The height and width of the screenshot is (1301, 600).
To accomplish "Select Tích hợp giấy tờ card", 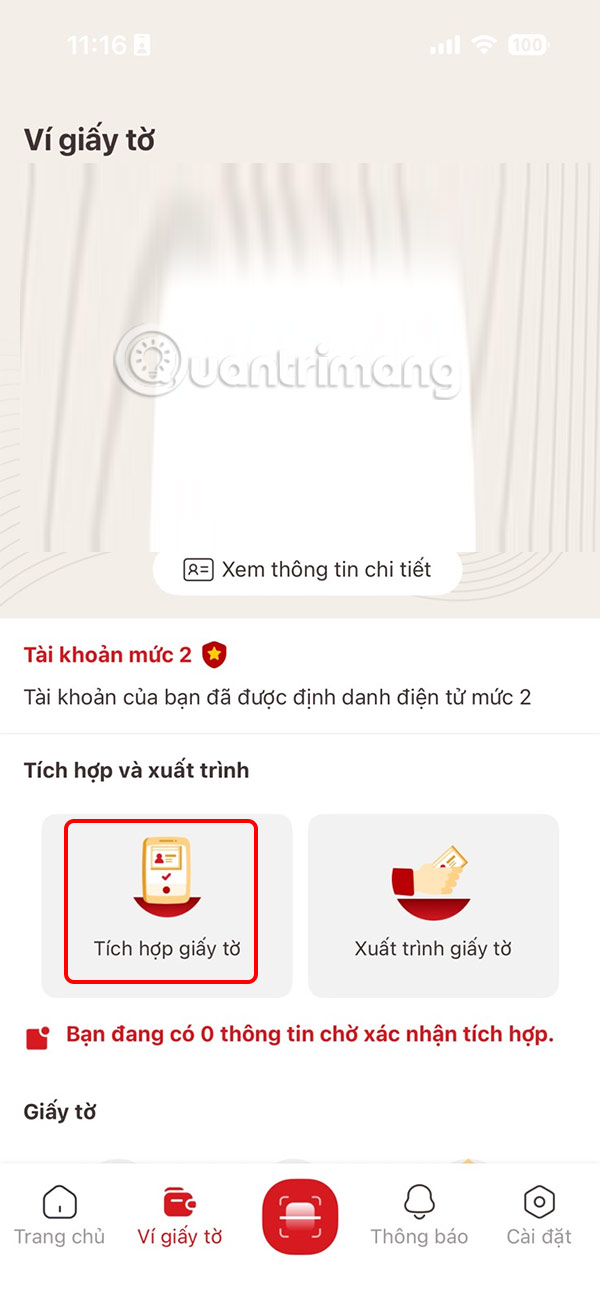I will [x=166, y=904].
